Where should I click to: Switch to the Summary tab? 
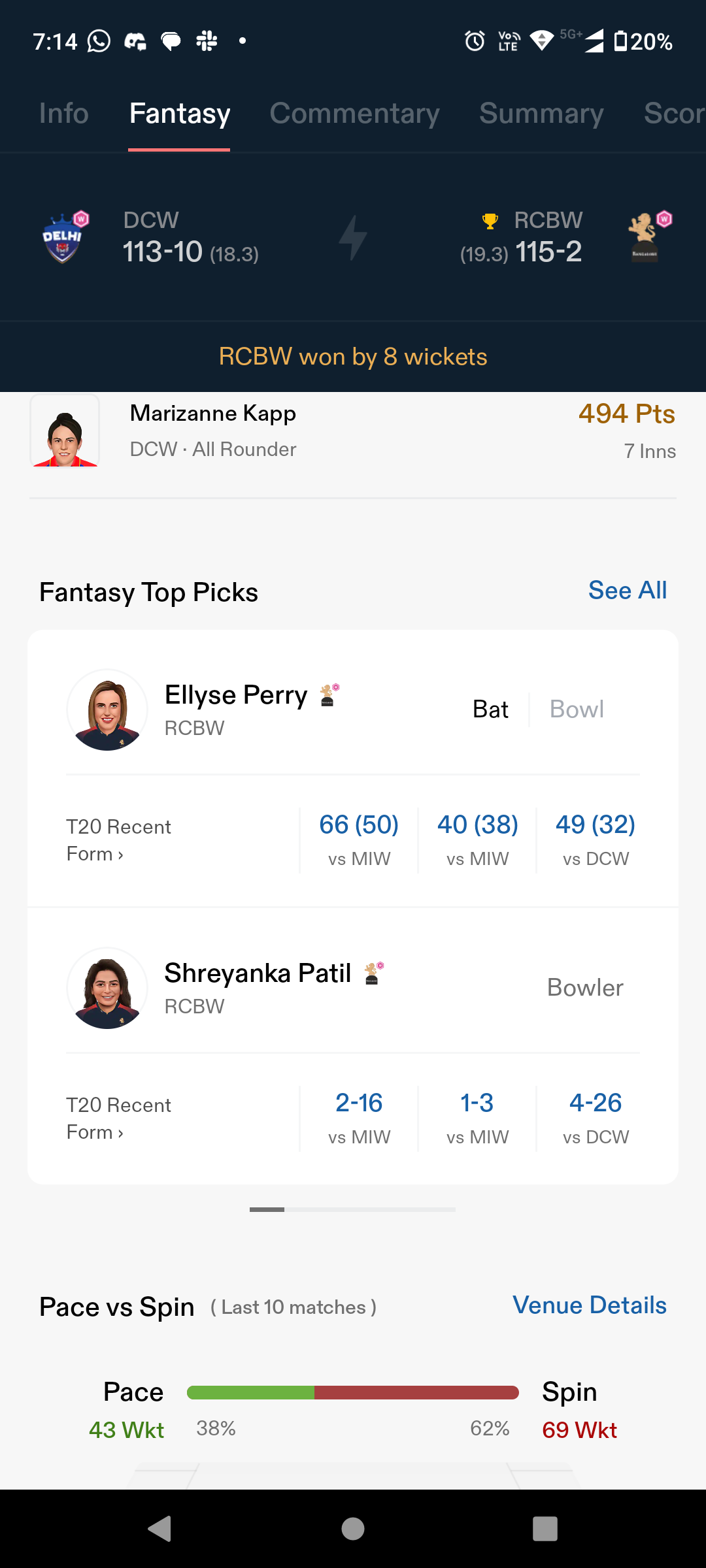click(541, 114)
